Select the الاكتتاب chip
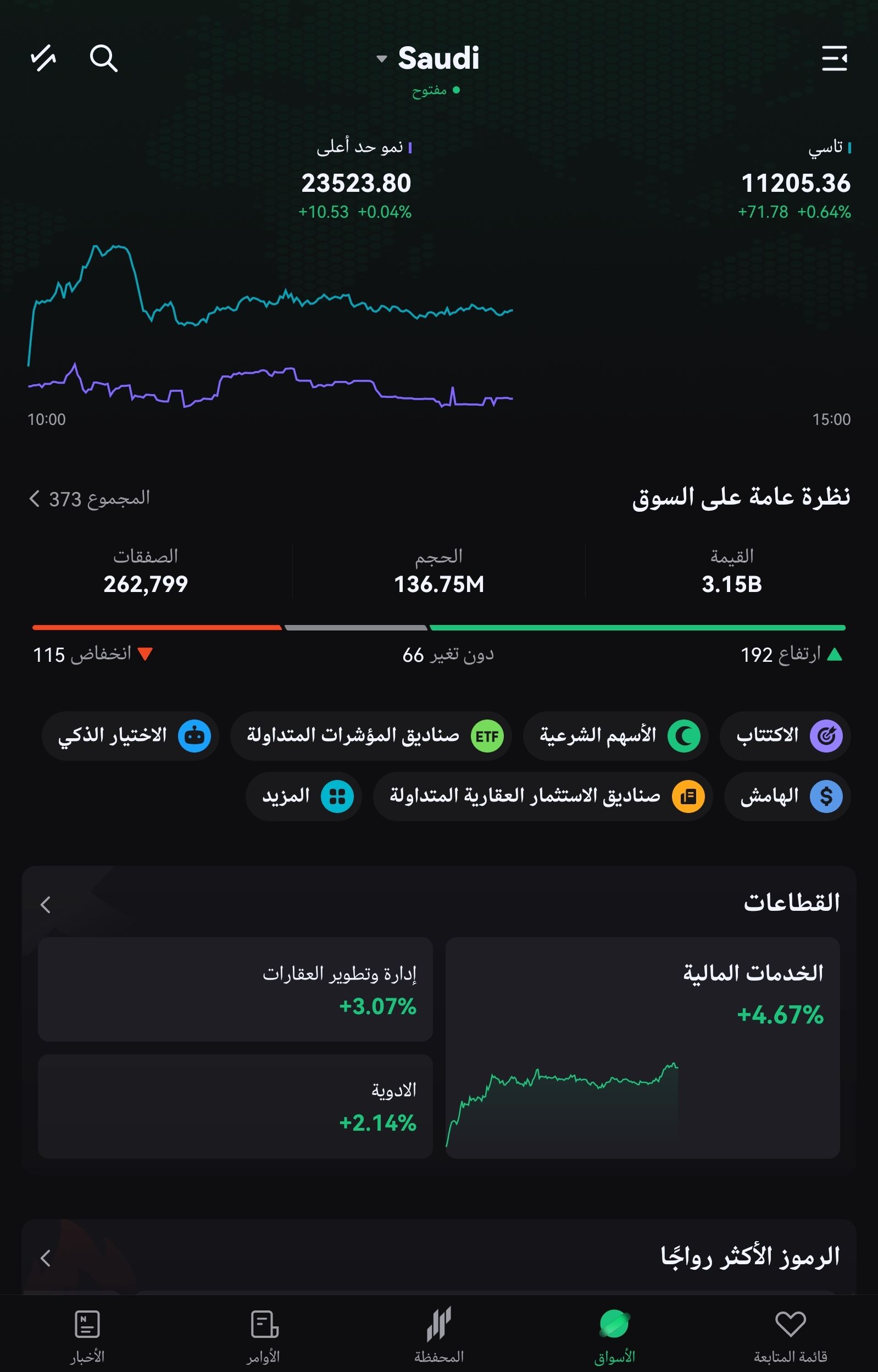This screenshot has width=878, height=1372. 785,735
